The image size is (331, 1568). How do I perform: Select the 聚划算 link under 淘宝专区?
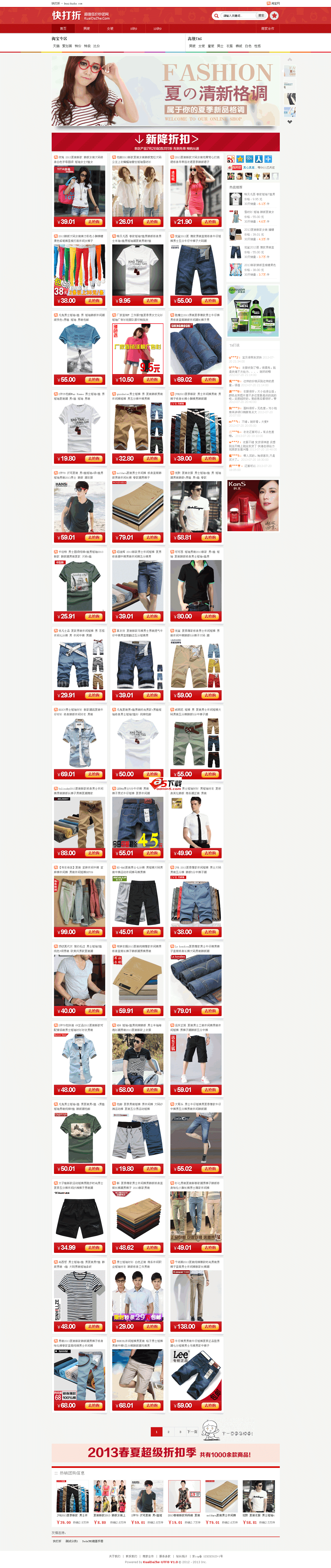67,46
